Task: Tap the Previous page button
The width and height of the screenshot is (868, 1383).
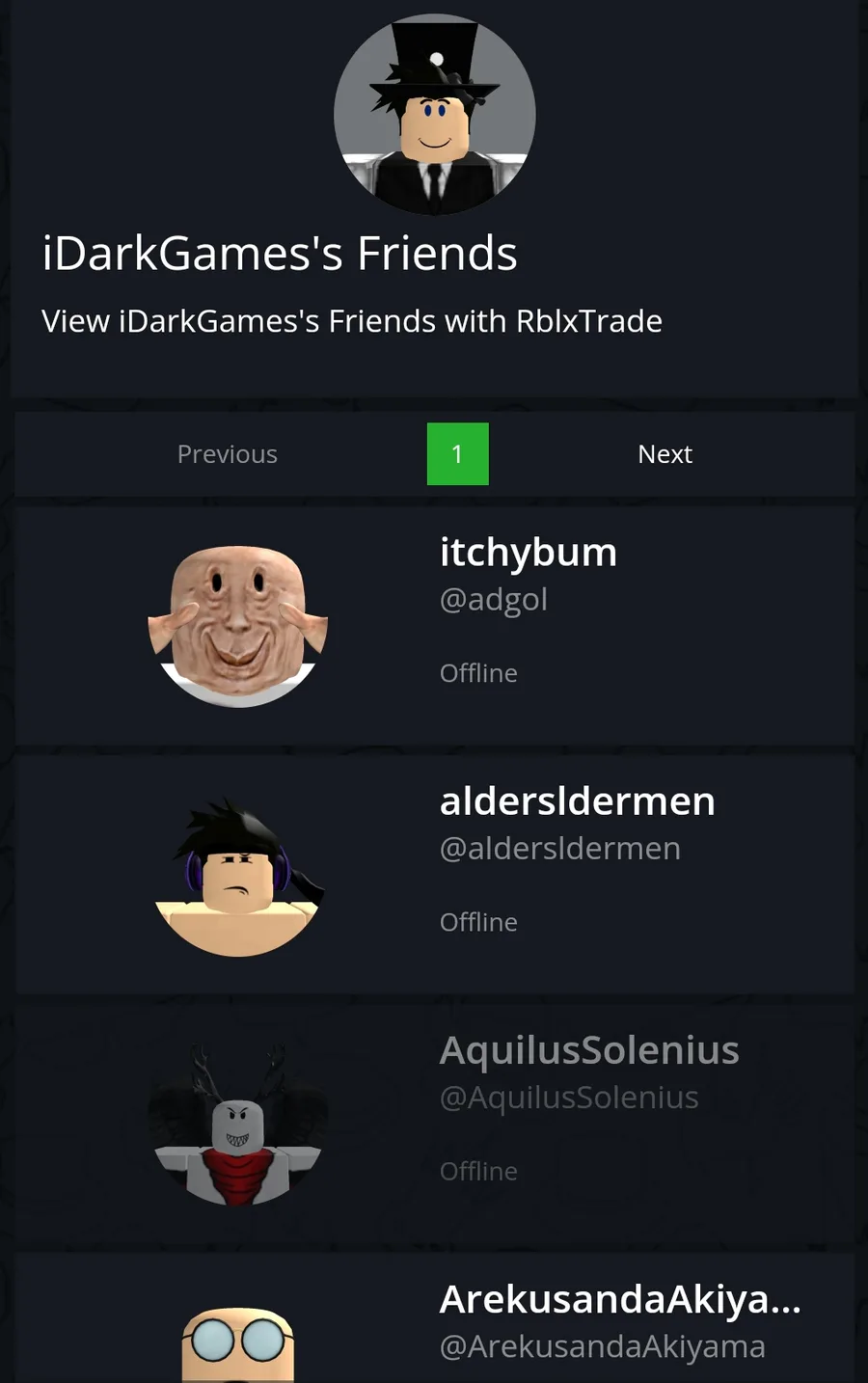Action: 228,454
